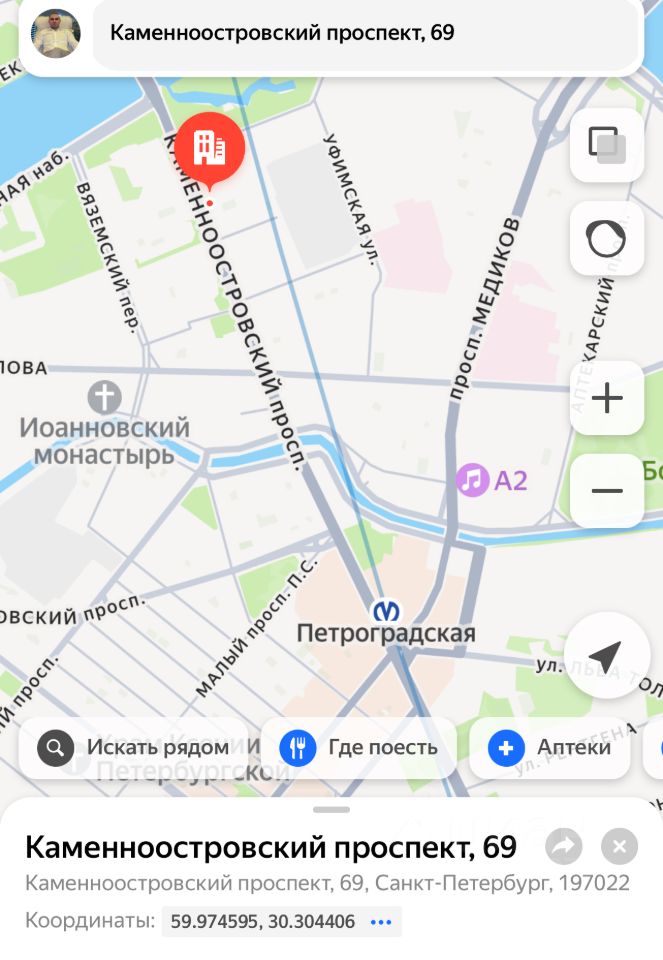The width and height of the screenshot is (663, 960).
Task: Close the address card
Action: point(619,848)
